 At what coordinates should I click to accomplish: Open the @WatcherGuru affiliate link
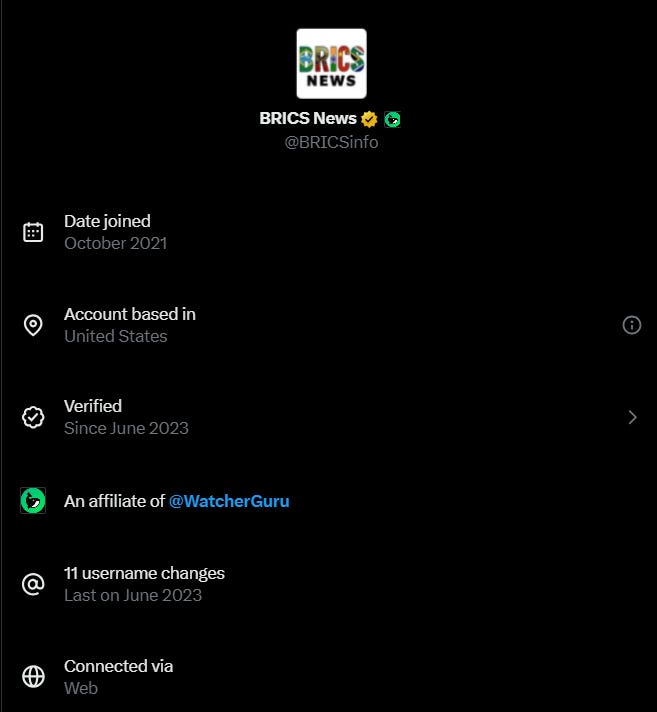[x=229, y=501]
